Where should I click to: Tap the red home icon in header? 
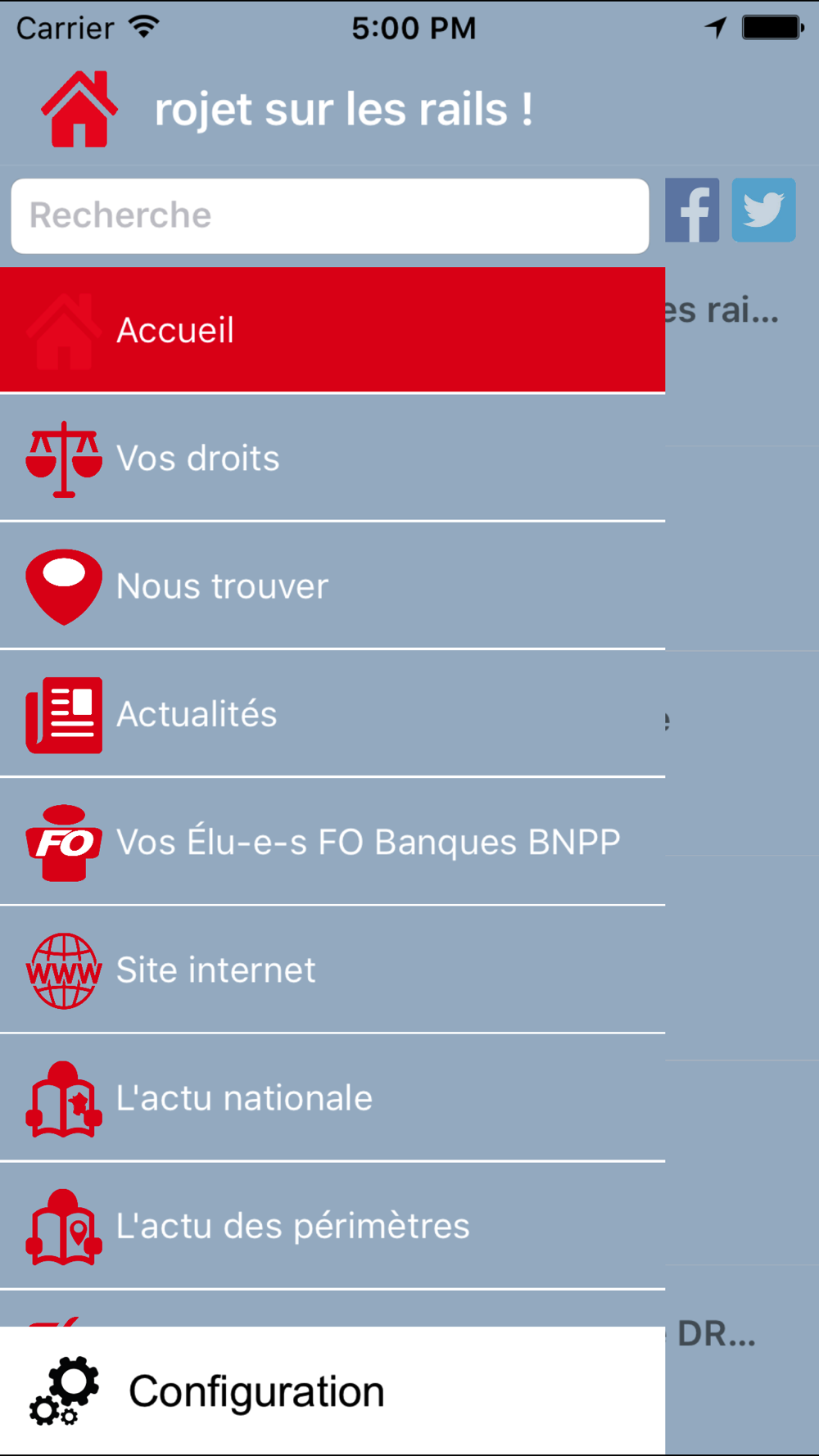click(x=79, y=110)
